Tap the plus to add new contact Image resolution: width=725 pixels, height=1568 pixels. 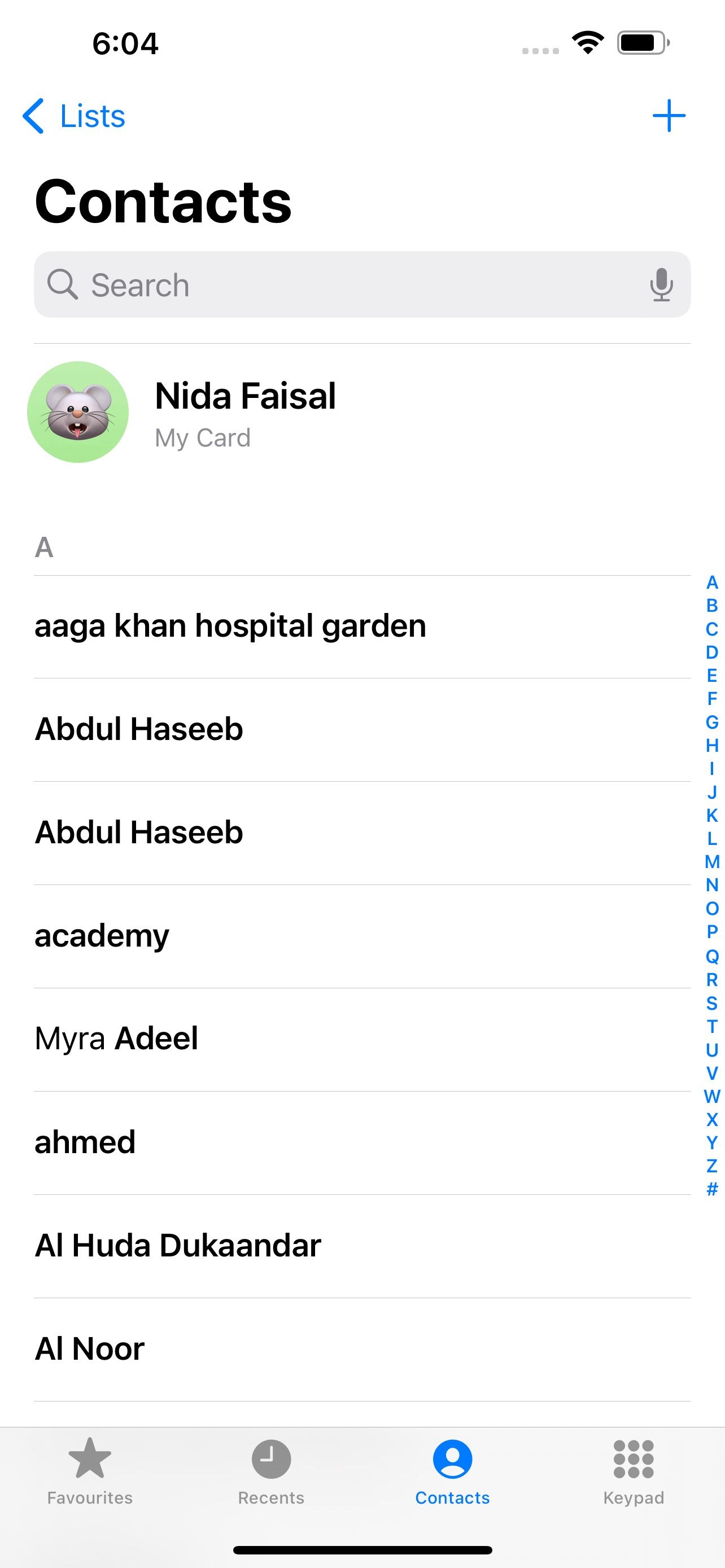(x=669, y=115)
